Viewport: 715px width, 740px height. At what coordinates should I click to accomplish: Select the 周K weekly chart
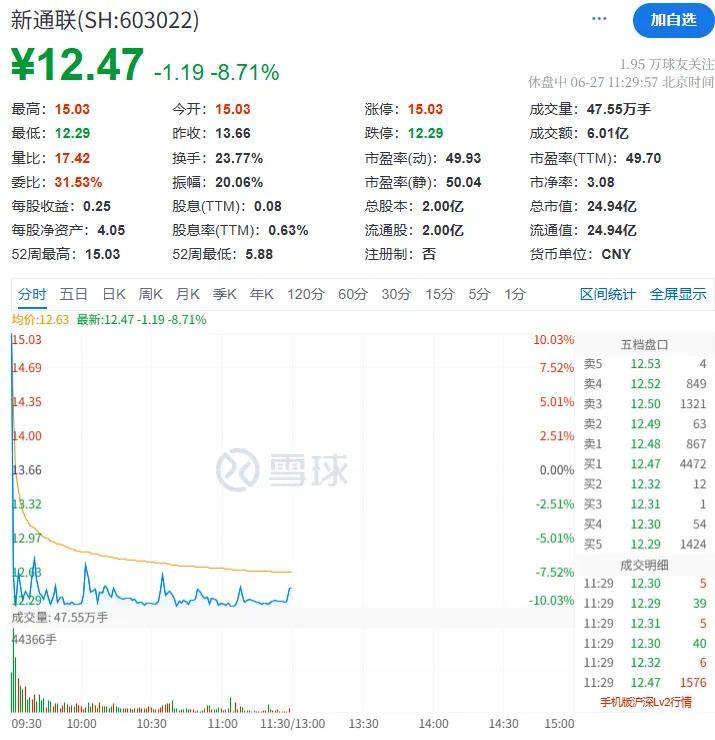click(151, 294)
